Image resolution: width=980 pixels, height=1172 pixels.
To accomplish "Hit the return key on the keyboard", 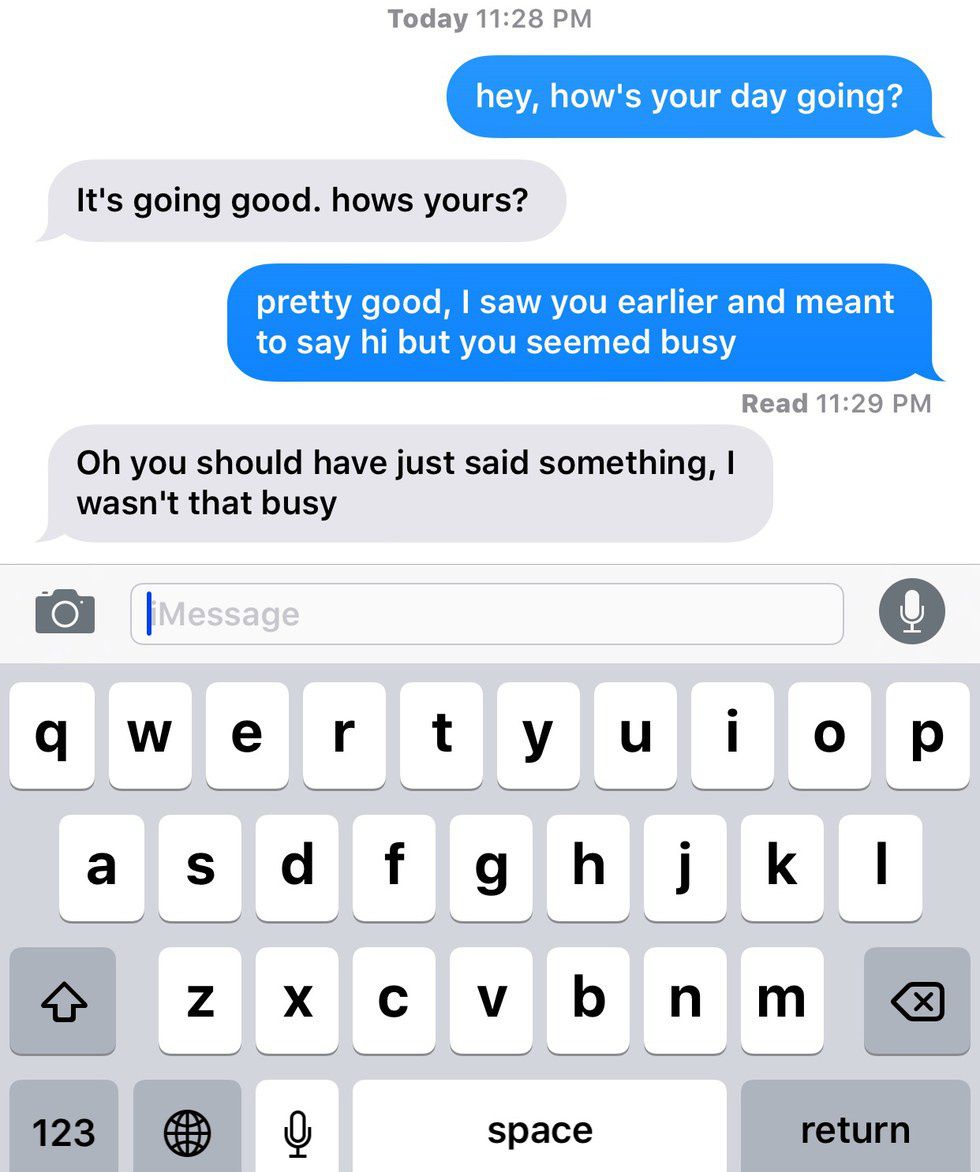I will pos(855,1130).
